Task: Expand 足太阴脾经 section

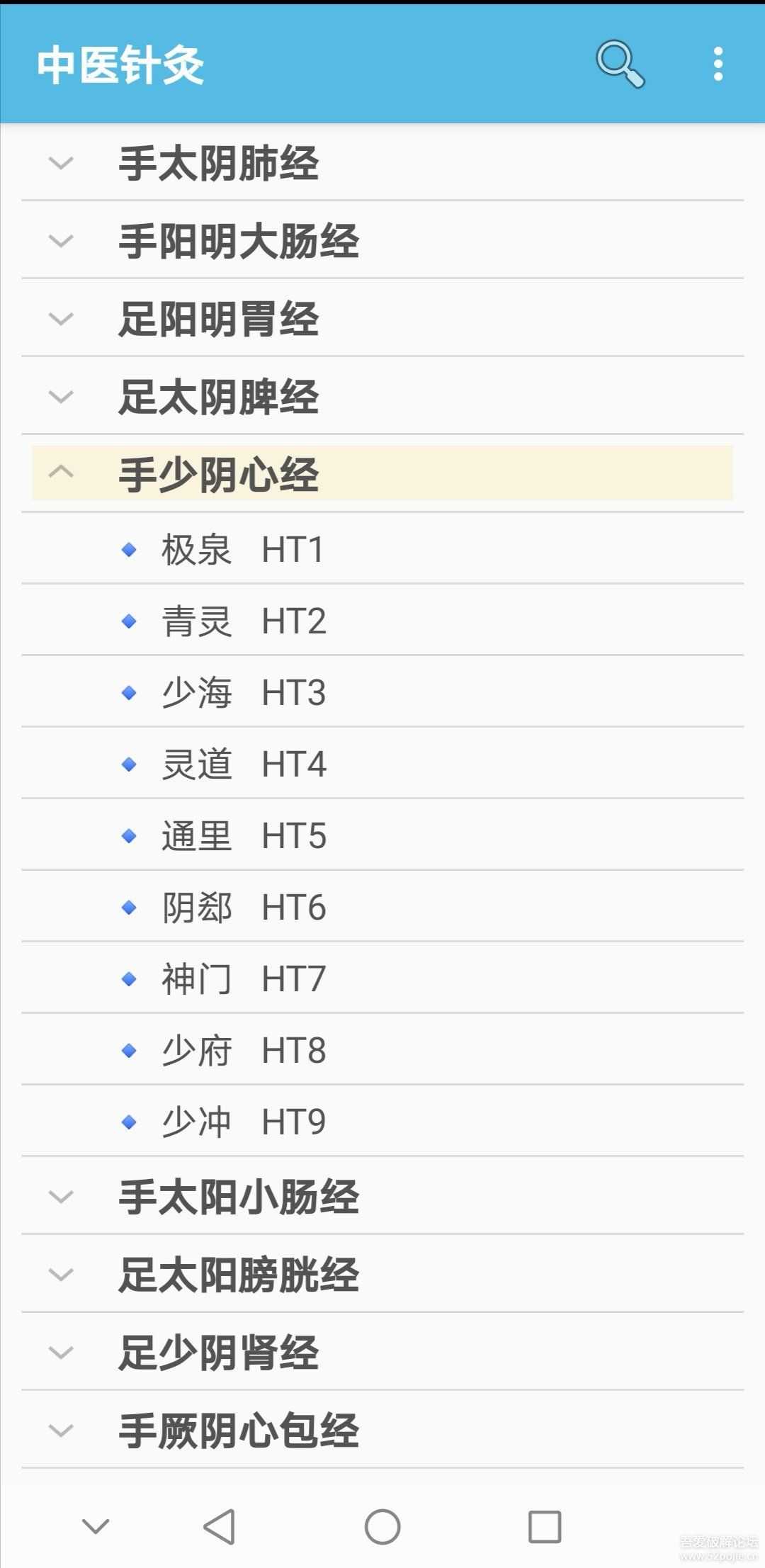Action: coord(218,397)
